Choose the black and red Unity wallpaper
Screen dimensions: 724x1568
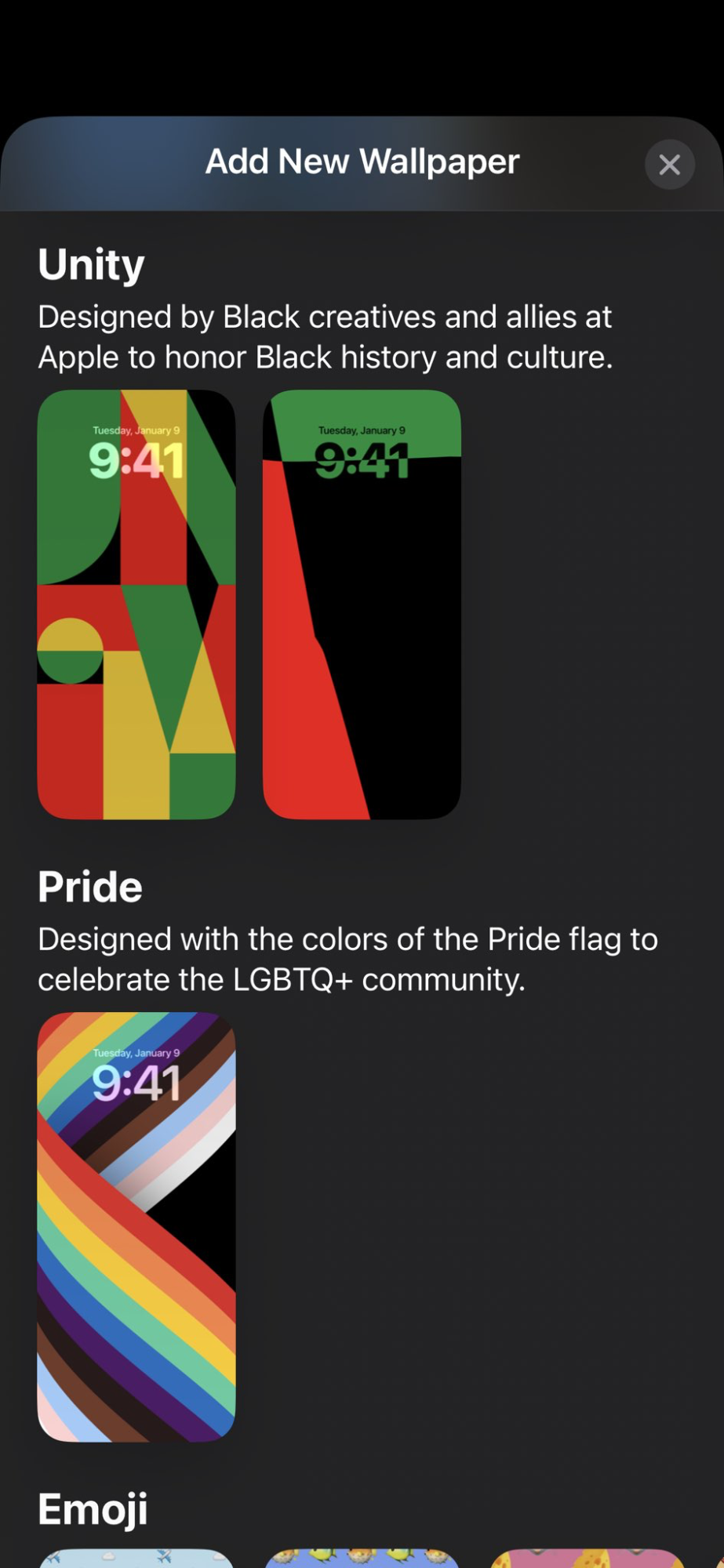pyautogui.click(x=362, y=604)
